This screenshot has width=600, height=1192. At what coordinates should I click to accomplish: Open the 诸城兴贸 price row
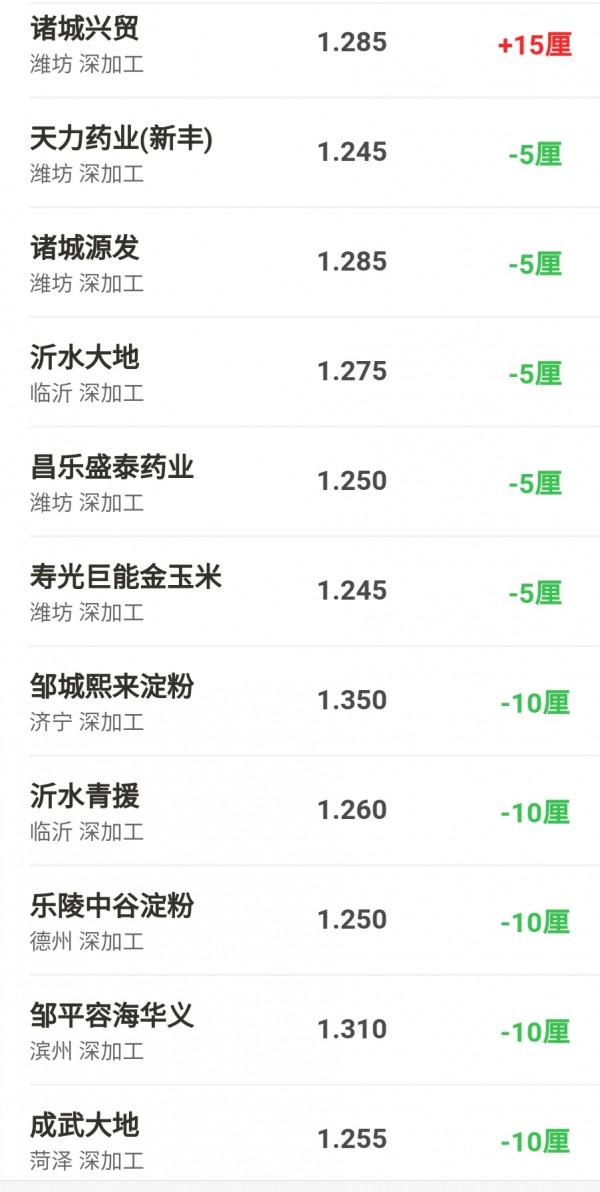tap(300, 45)
